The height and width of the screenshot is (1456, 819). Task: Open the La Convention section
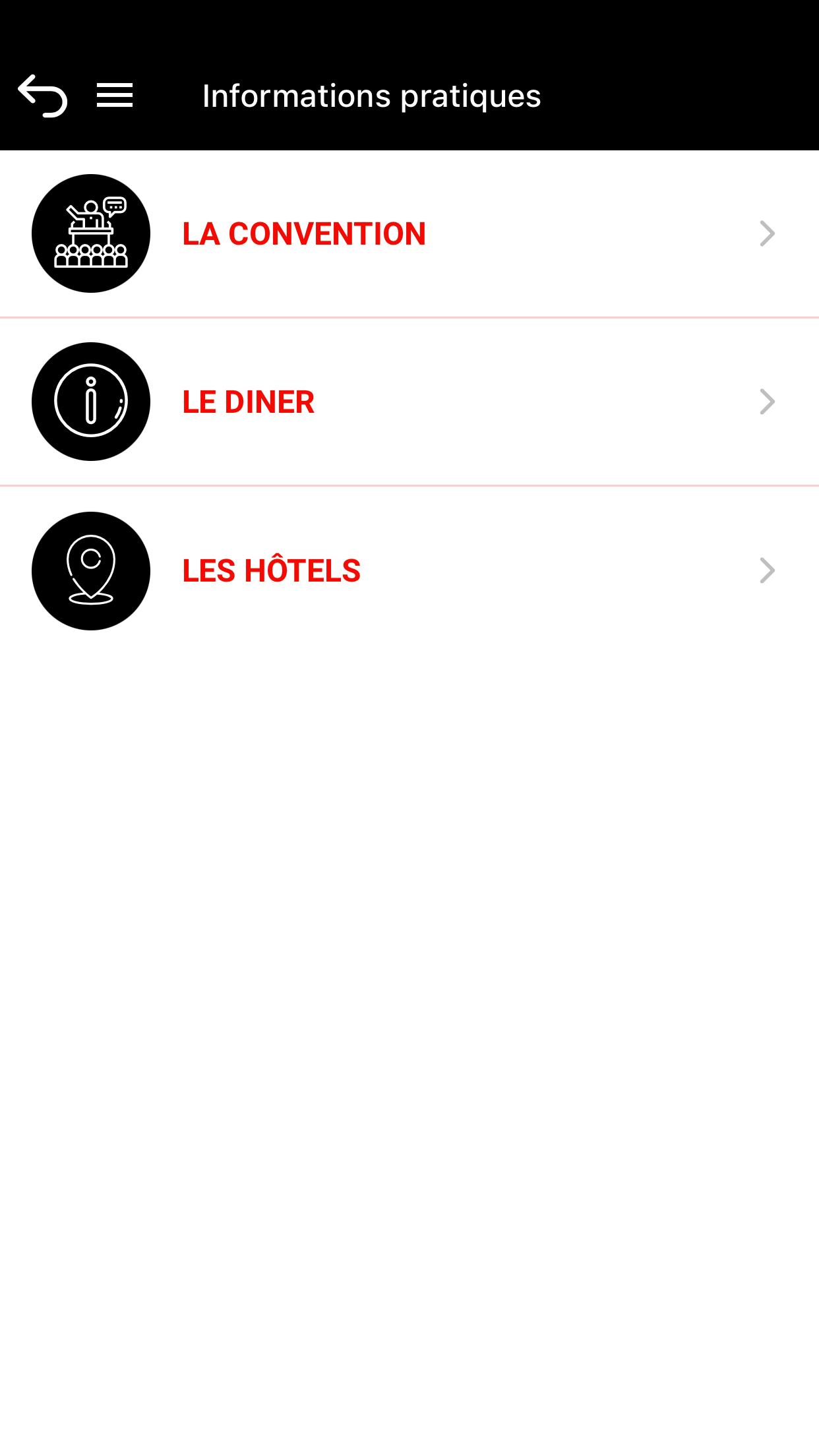click(x=409, y=233)
